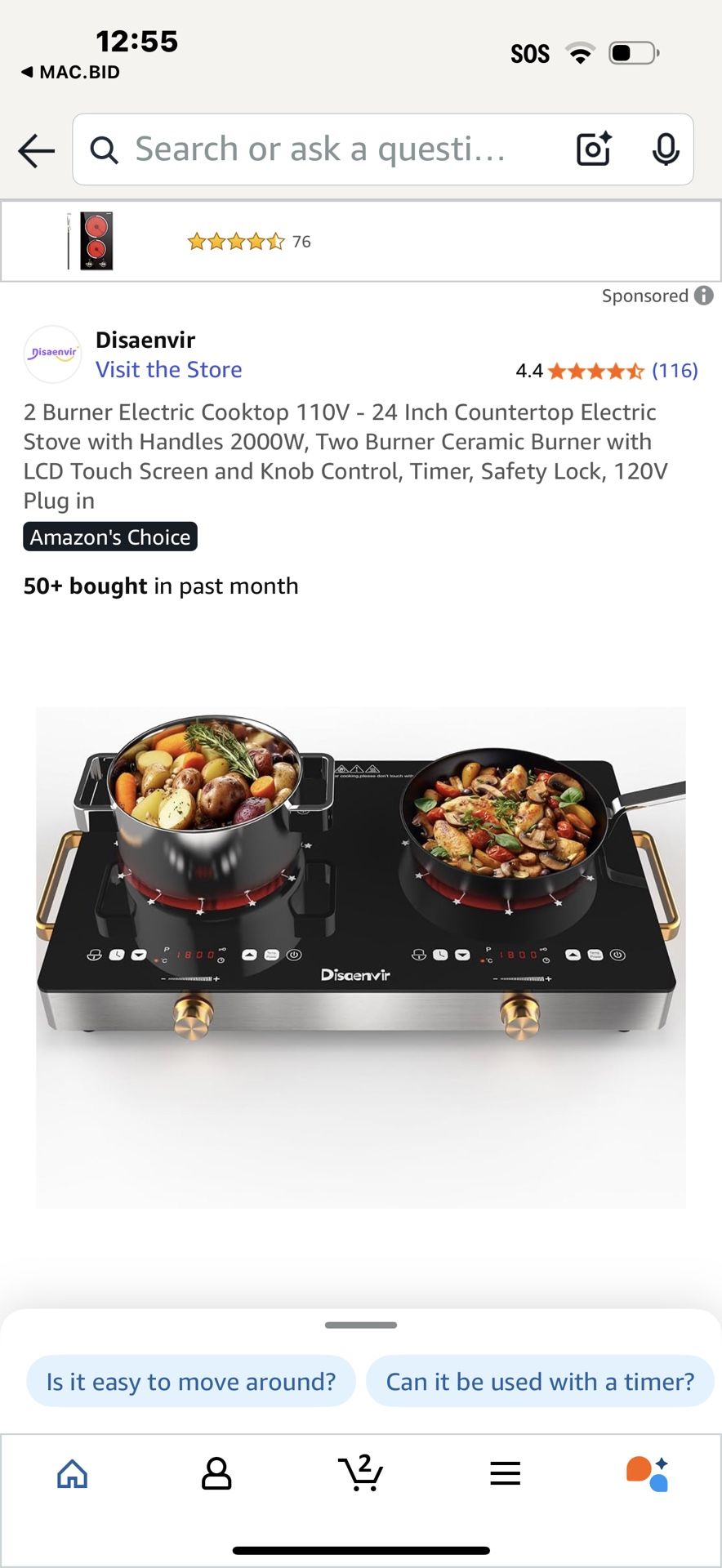
Task: Tap the search or ask a question field
Action: [327, 149]
